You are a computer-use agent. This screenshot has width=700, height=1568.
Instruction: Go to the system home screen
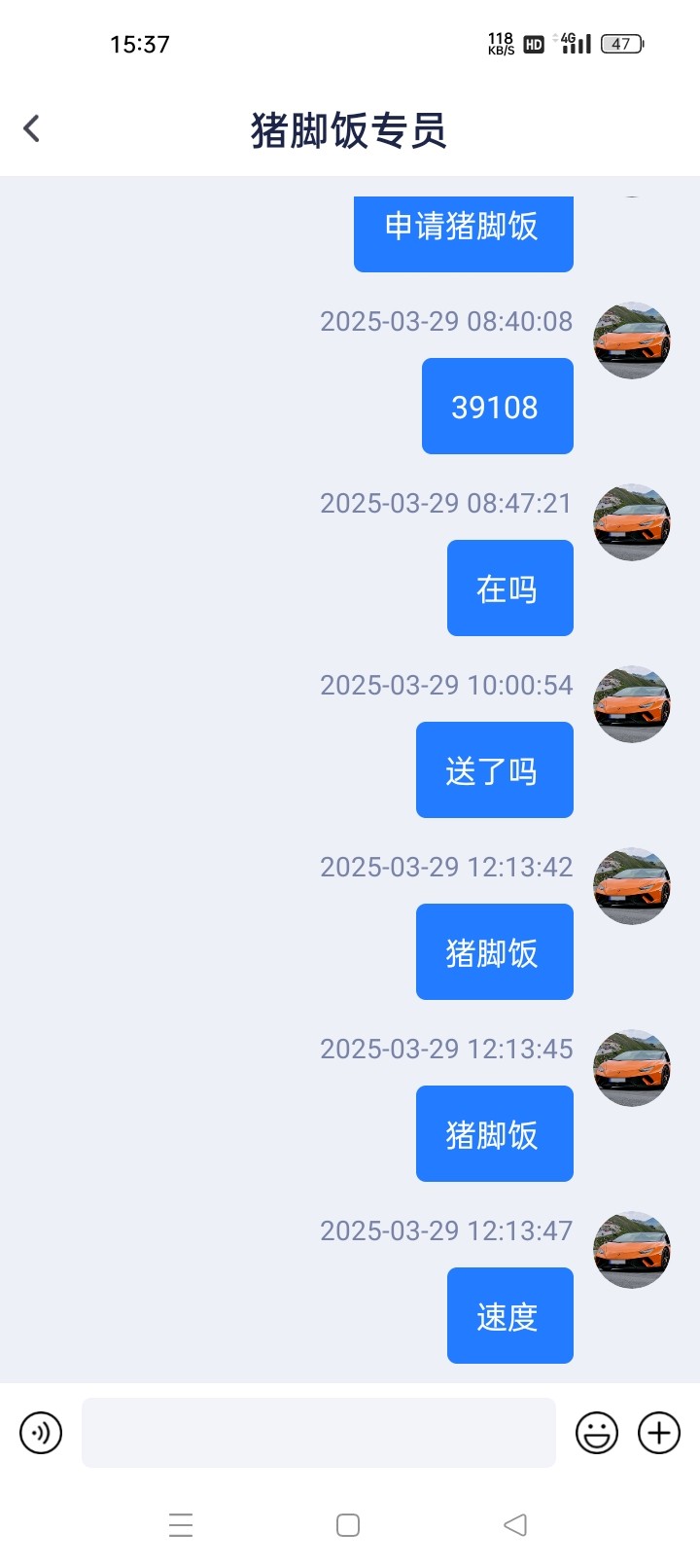coord(348,1524)
